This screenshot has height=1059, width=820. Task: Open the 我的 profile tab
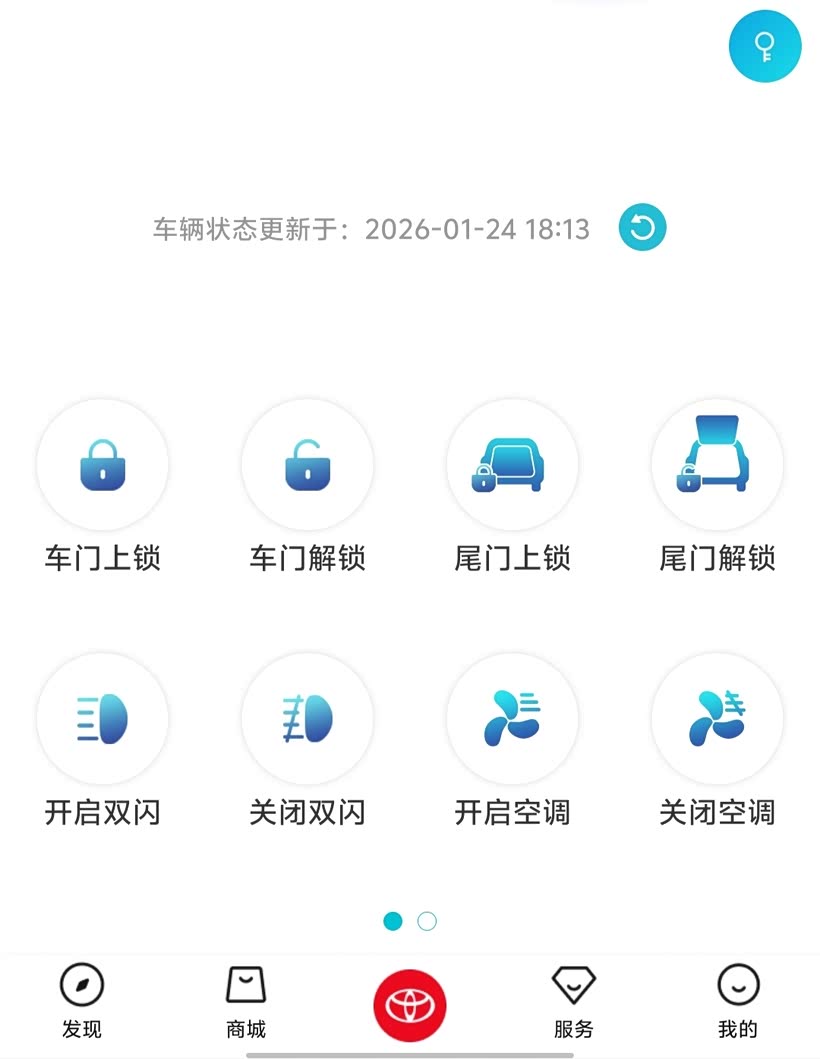[738, 1000]
